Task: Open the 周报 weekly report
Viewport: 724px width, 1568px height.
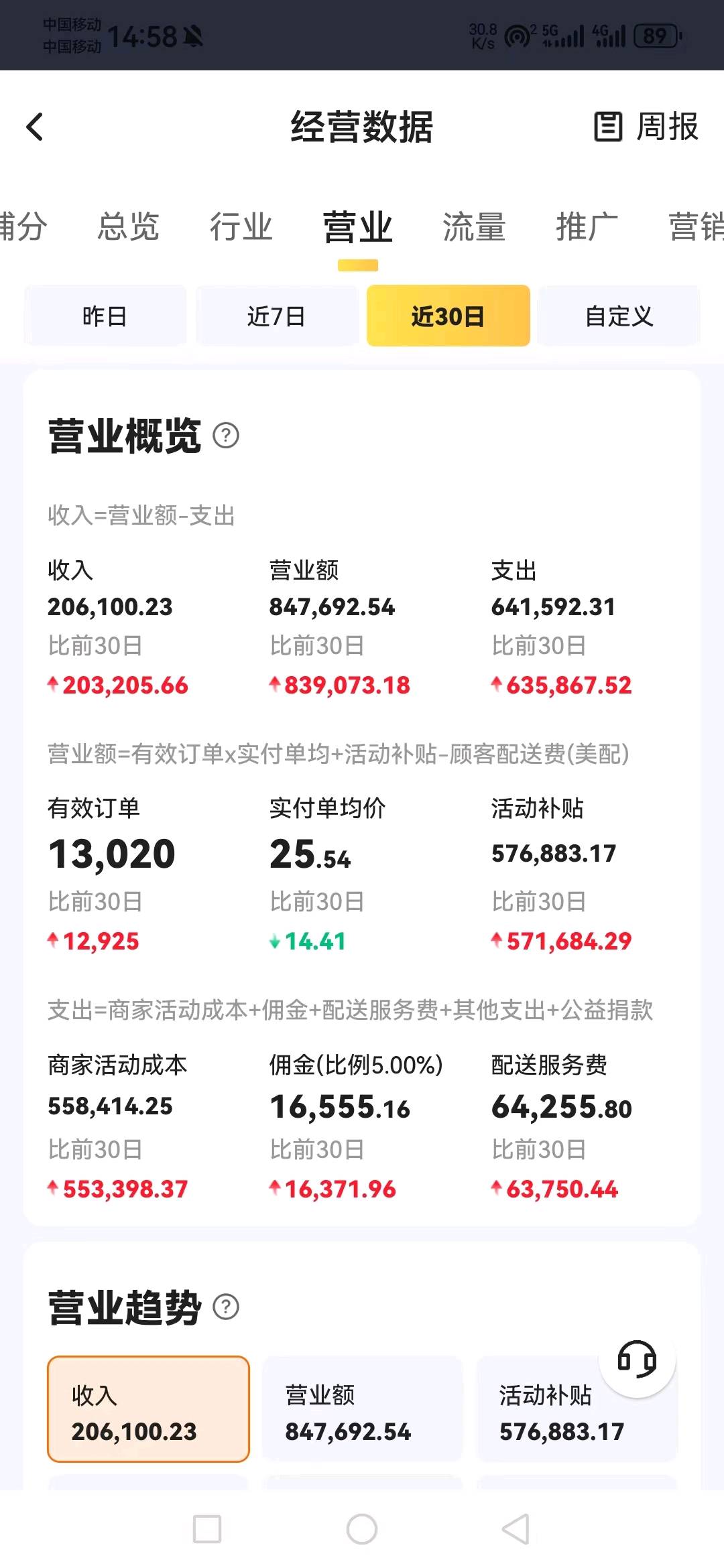Action: pos(647,127)
